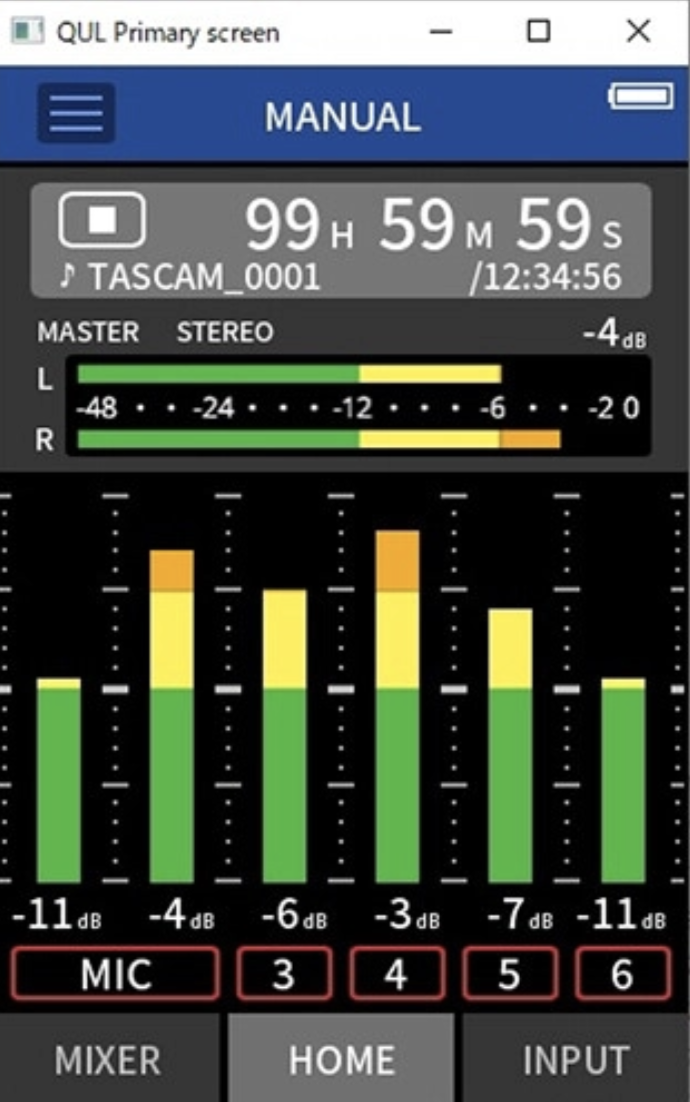Close the QUL Primary screen window
Image resolution: width=690 pixels, height=1102 pixels.
click(x=638, y=31)
